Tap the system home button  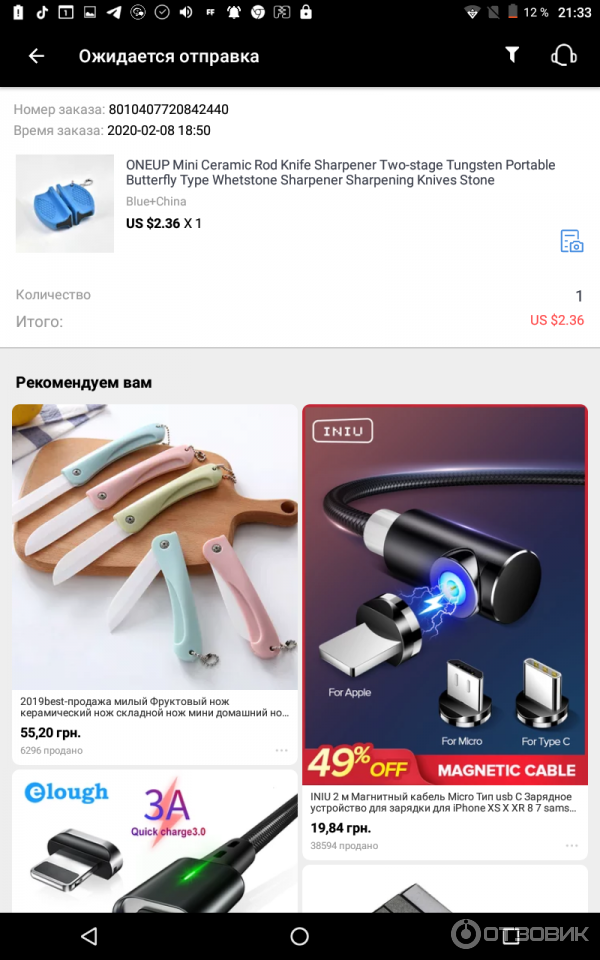pyautogui.click(x=299, y=936)
